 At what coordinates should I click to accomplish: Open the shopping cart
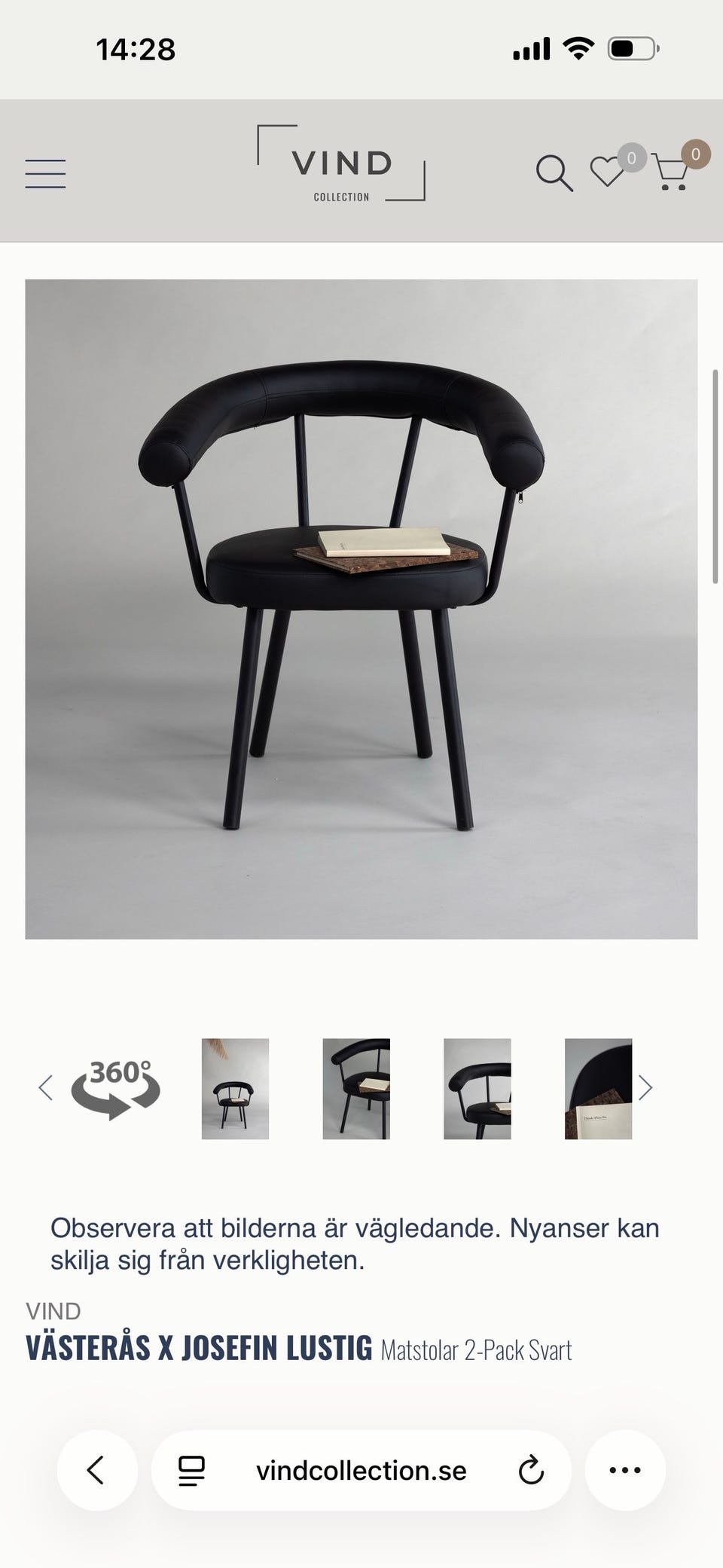pyautogui.click(x=670, y=172)
